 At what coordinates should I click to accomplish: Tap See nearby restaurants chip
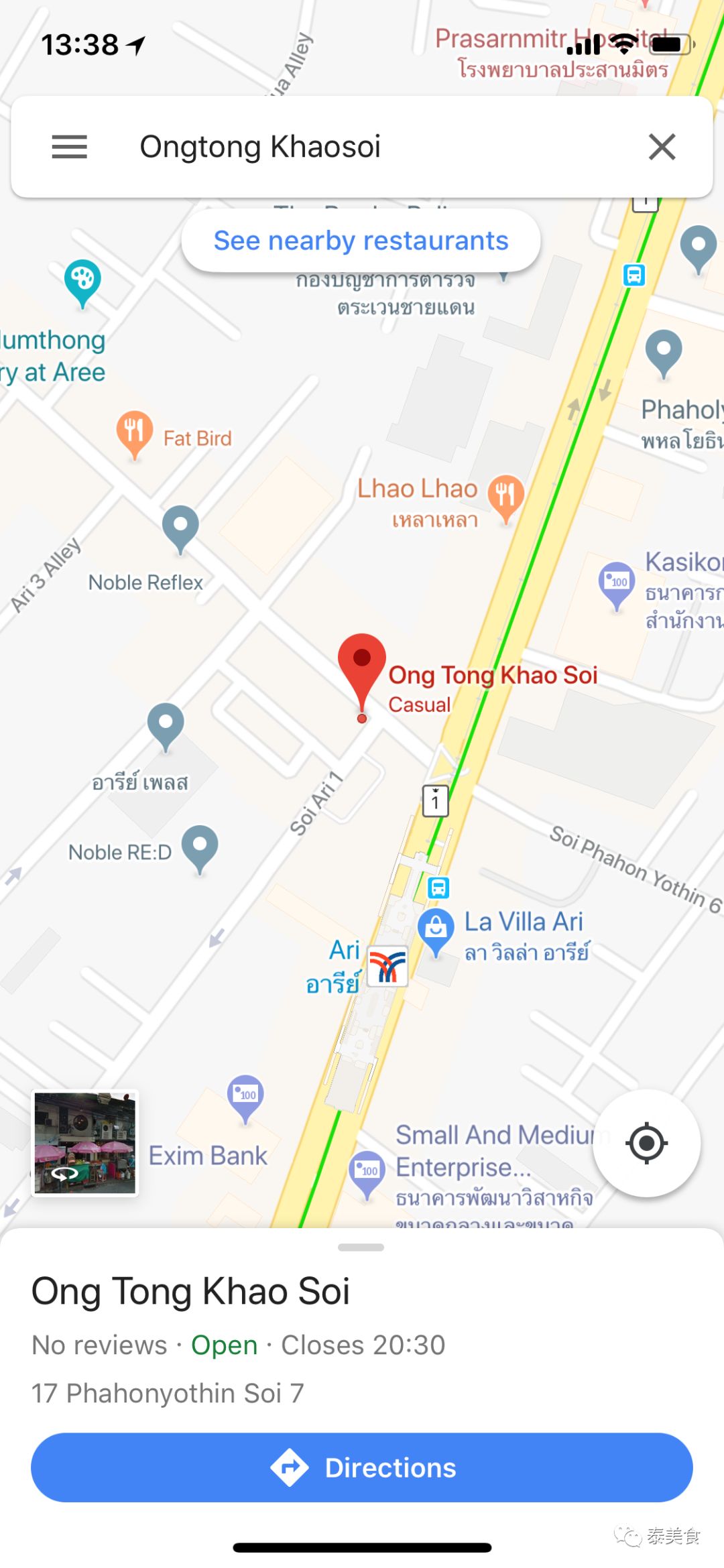(361, 241)
